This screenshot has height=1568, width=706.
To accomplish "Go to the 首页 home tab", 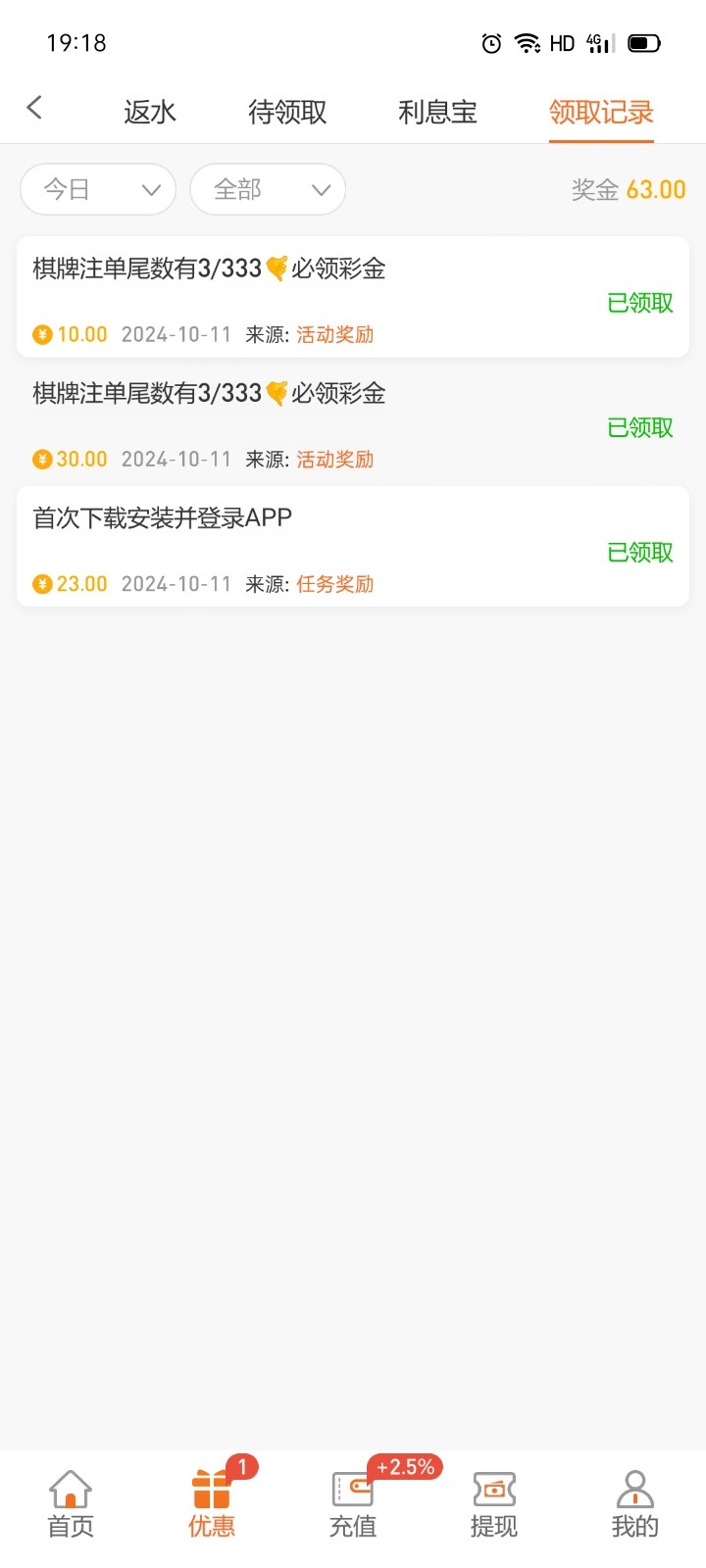I will pyautogui.click(x=71, y=1503).
